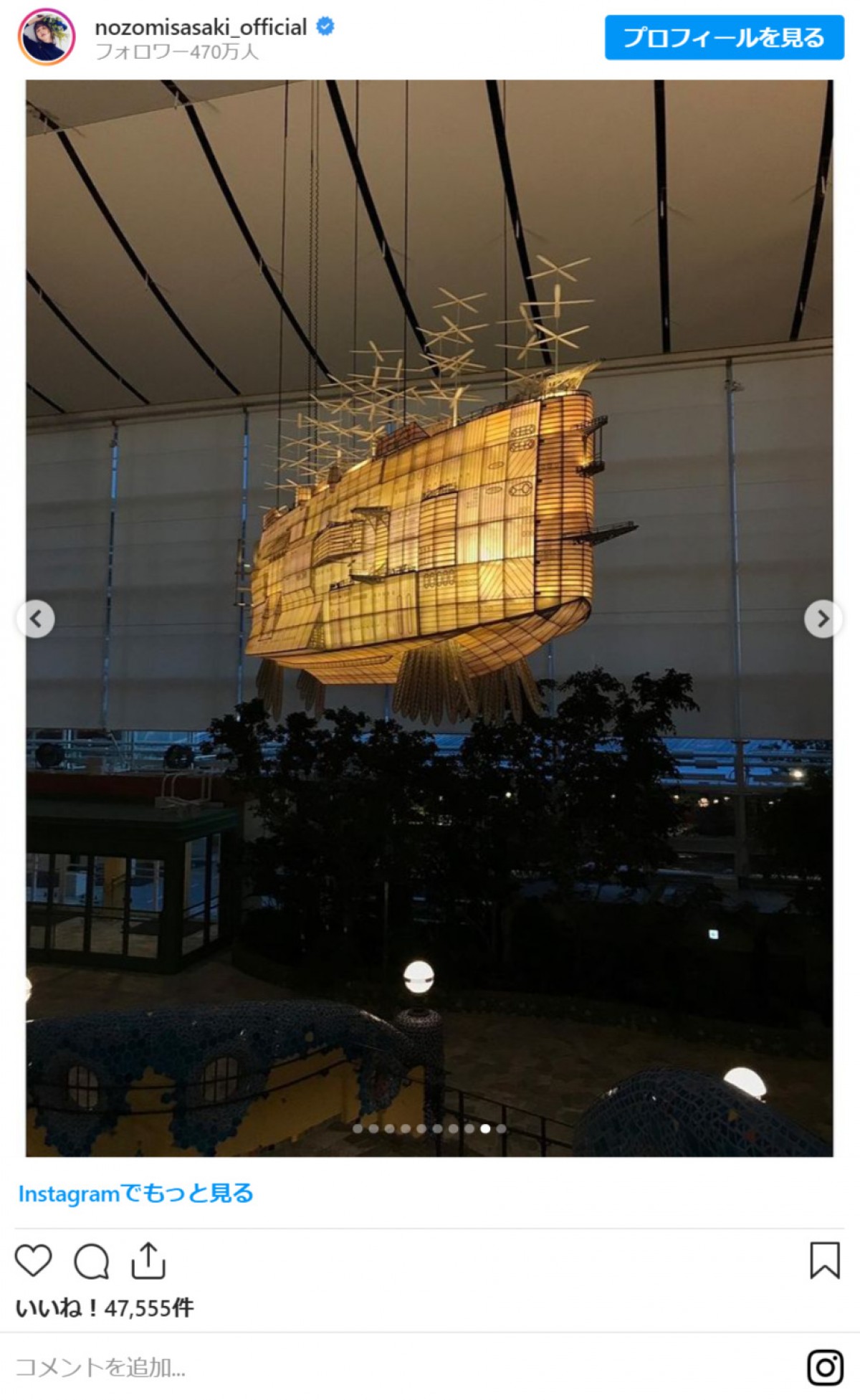
Task: Open comments with the speech bubble icon
Action: [x=91, y=1261]
